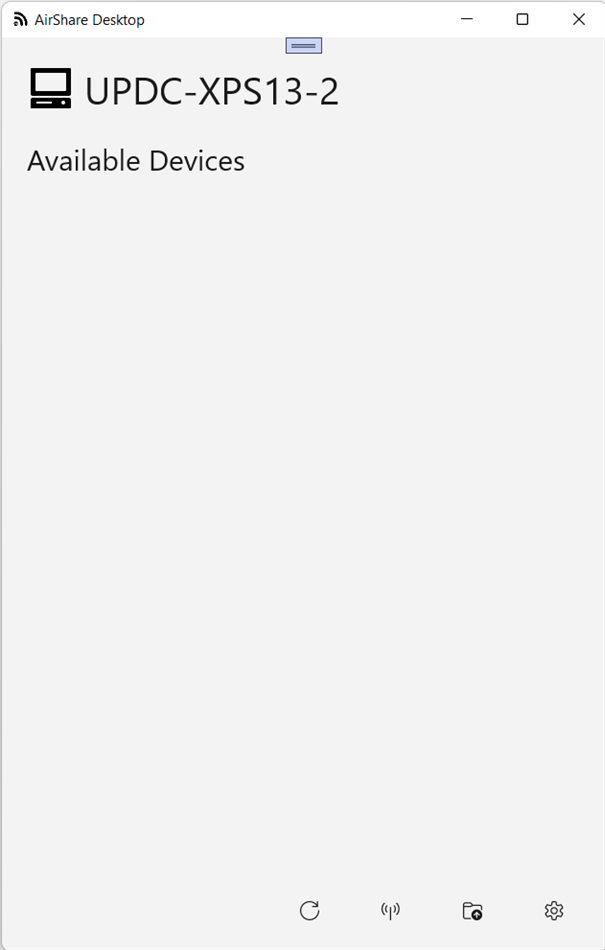Maximize the AirShare Desktop window
The height and width of the screenshot is (950, 605).
[522, 19]
